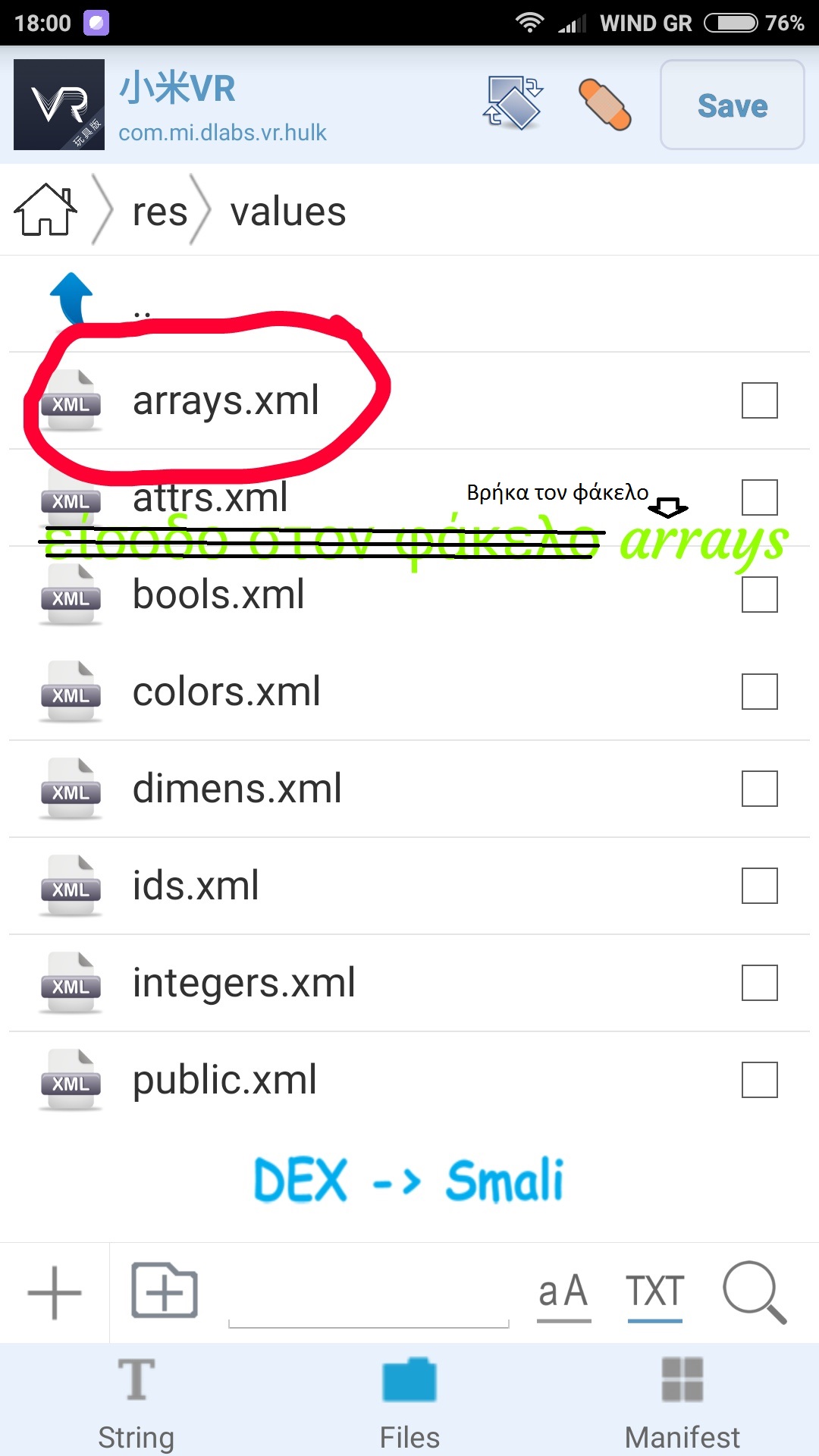
Task: Tap the Save button
Action: (x=732, y=105)
